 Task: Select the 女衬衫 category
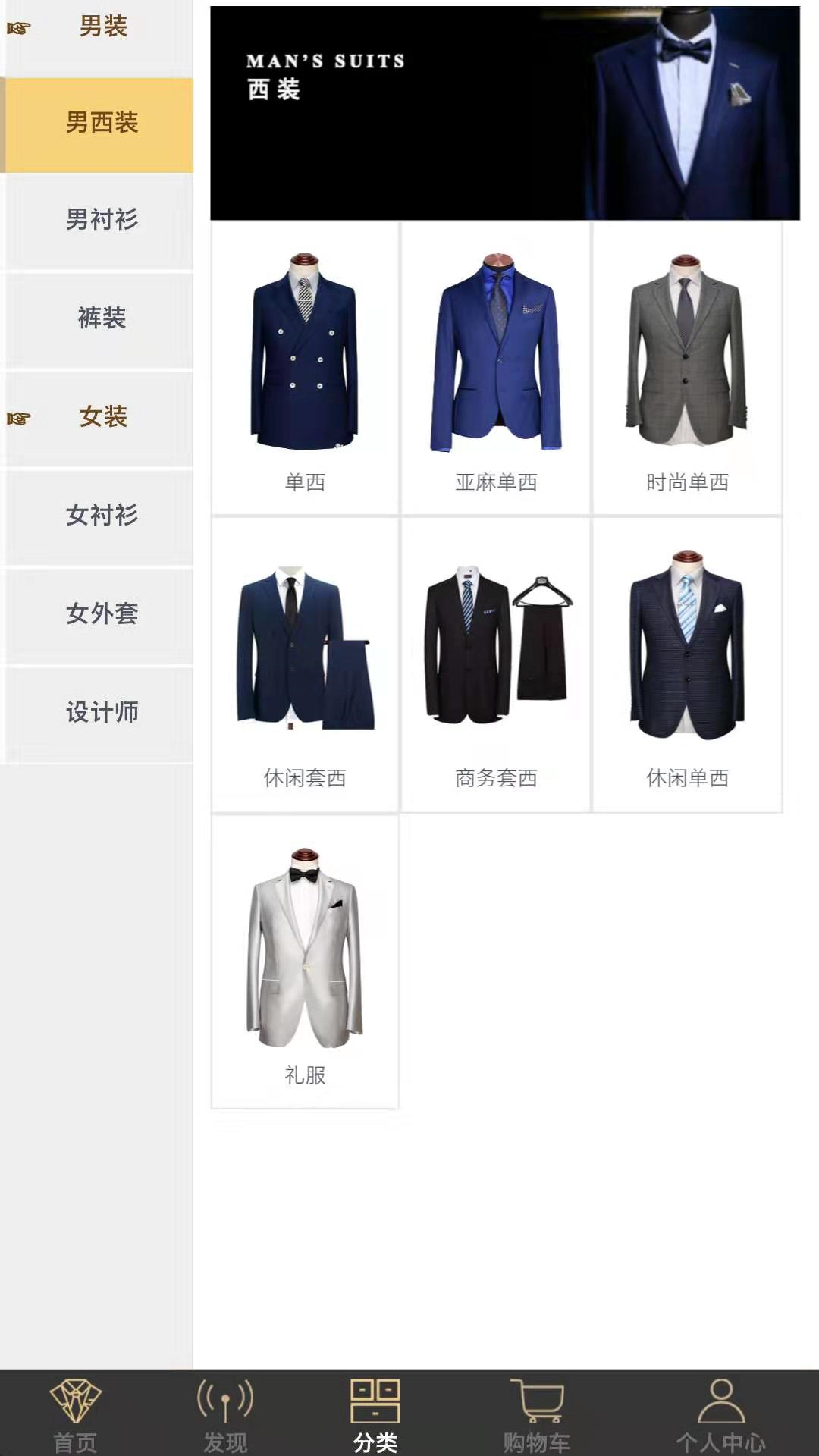click(102, 516)
